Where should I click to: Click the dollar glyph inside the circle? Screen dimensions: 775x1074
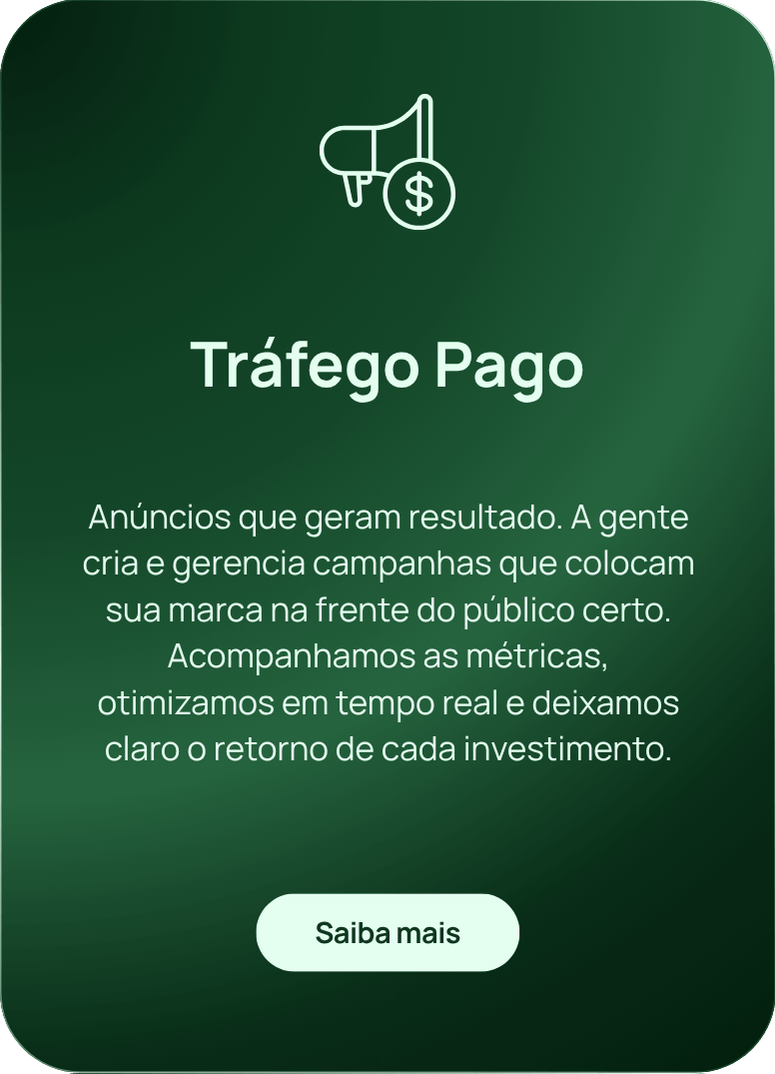point(420,193)
